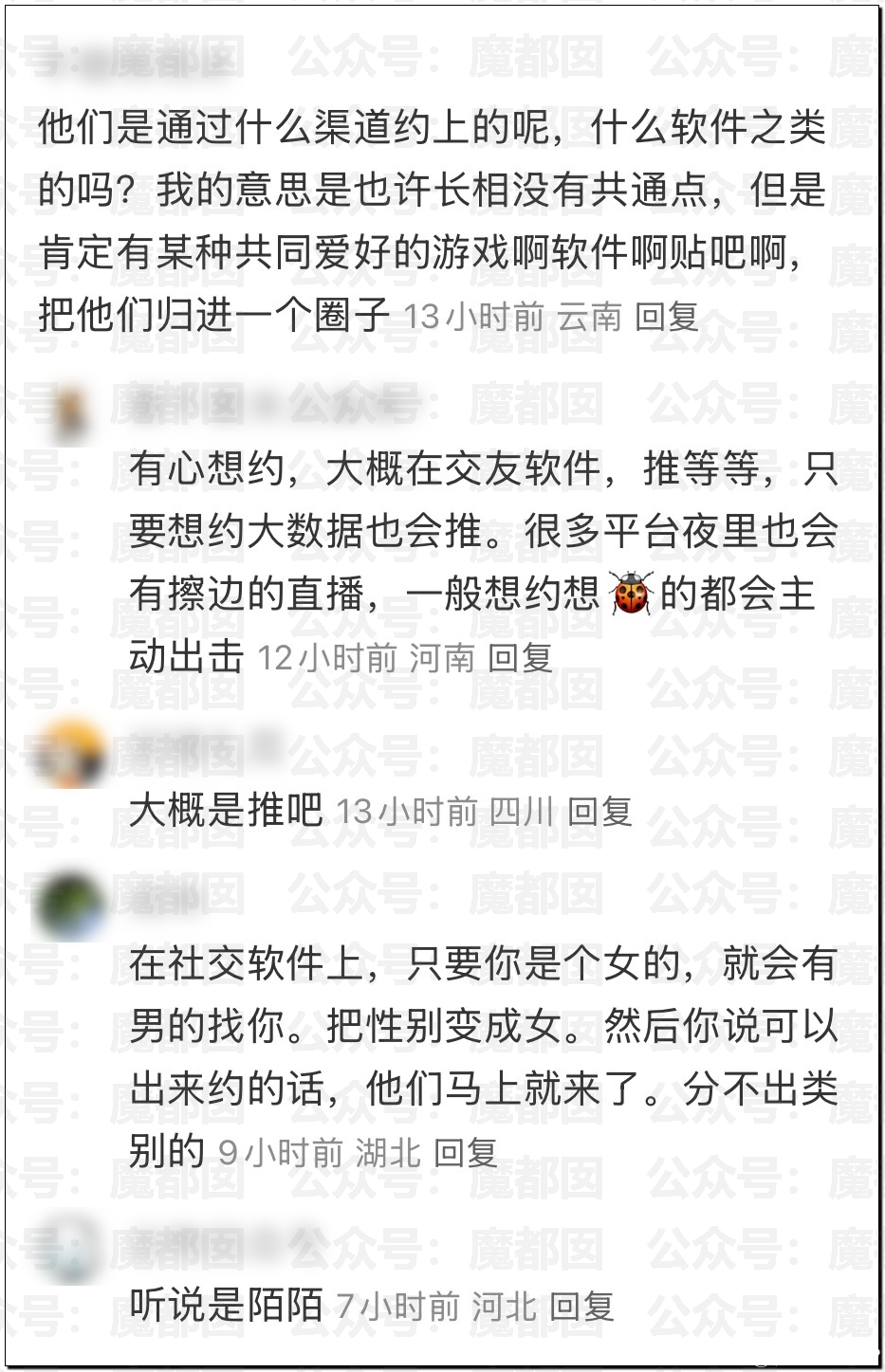Reply to the 河北 comment 听说是陌陌
Viewport: 885px width, 1372px height.
point(581,1307)
